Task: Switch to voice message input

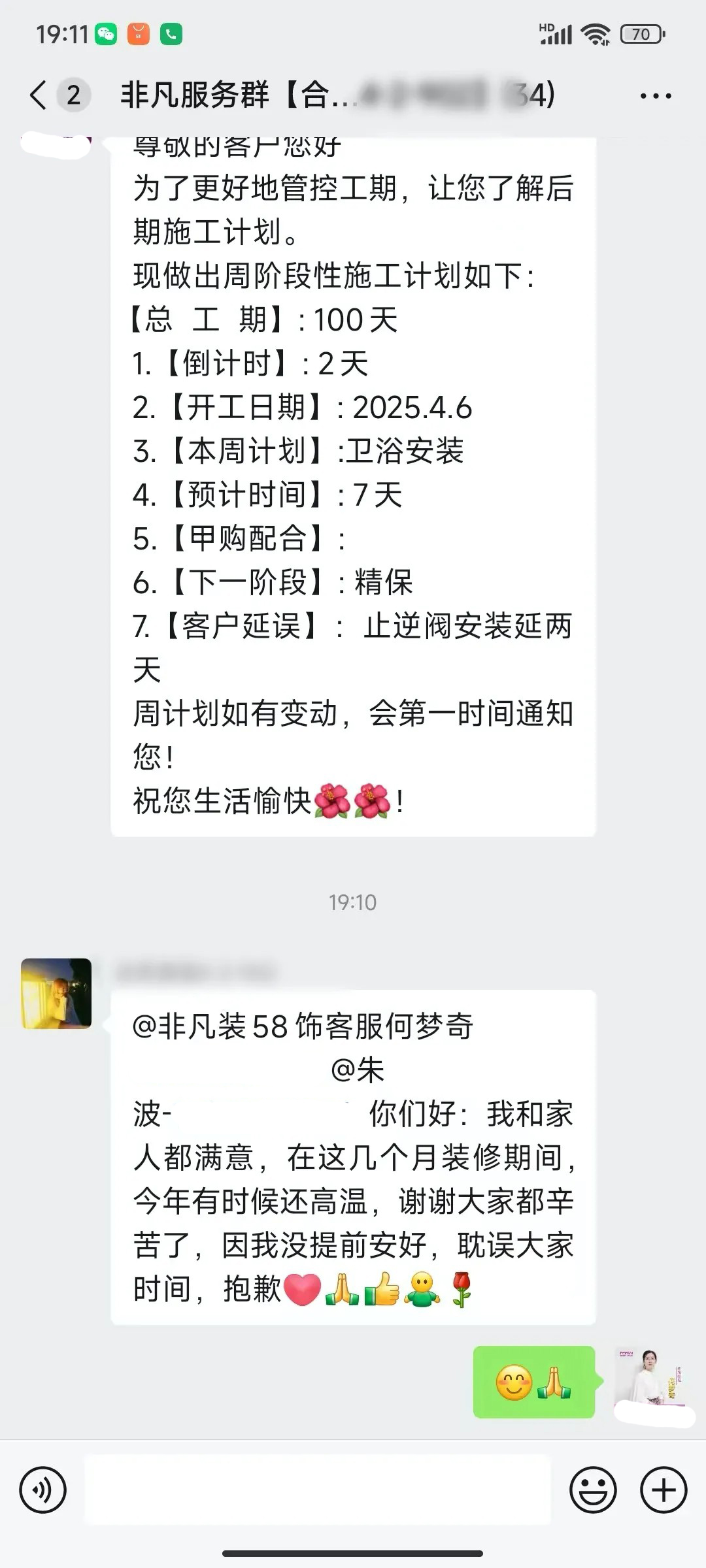Action: (43, 1490)
